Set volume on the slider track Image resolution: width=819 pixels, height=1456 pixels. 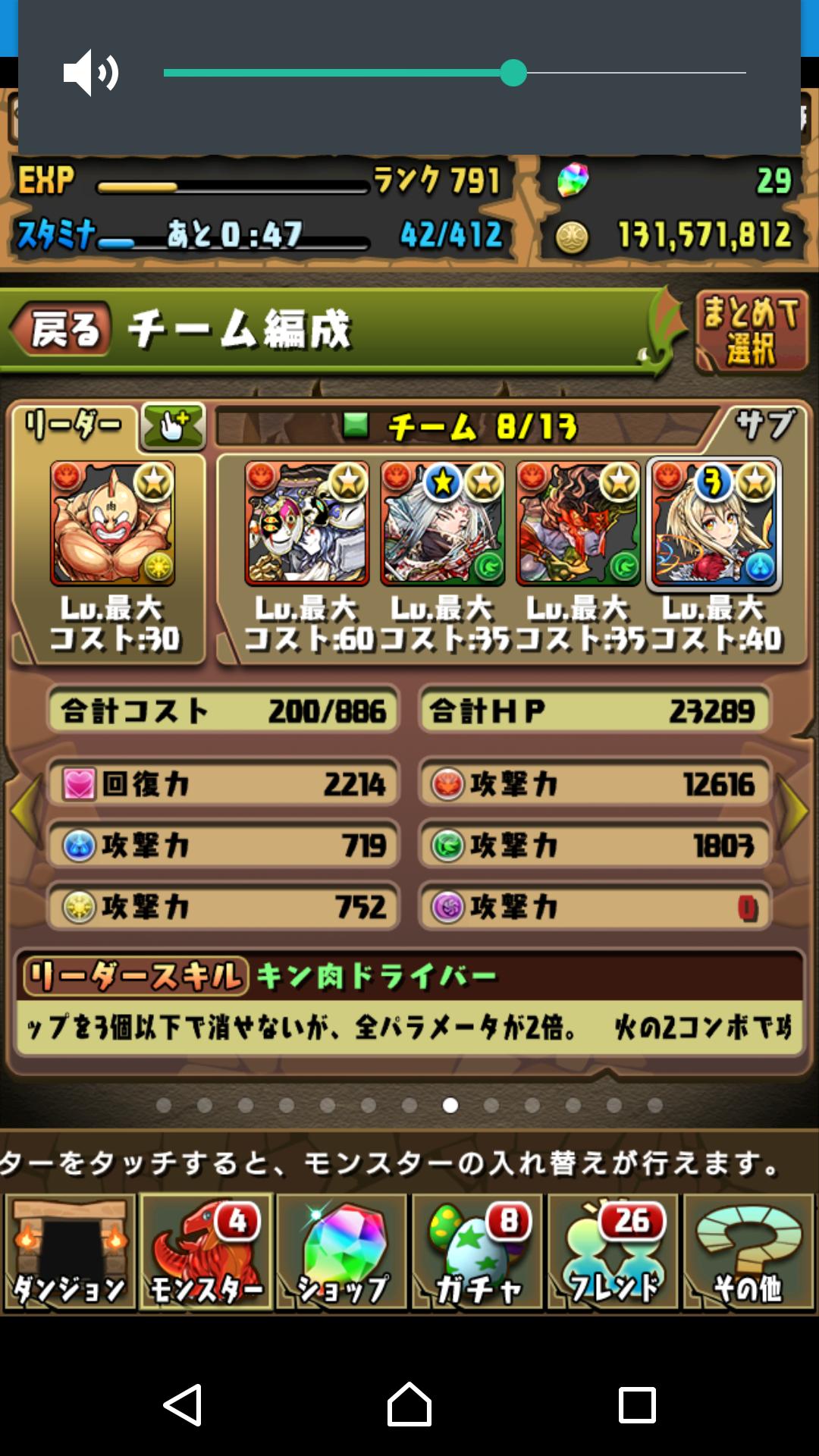click(x=454, y=73)
